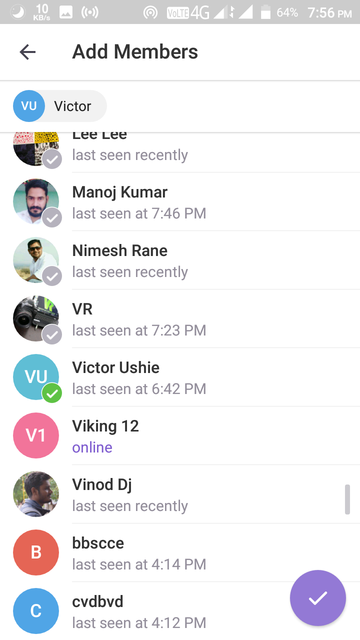Viewport: 360px width, 640px height.
Task: Add Nimesh Rane to the group
Action: tap(180, 260)
